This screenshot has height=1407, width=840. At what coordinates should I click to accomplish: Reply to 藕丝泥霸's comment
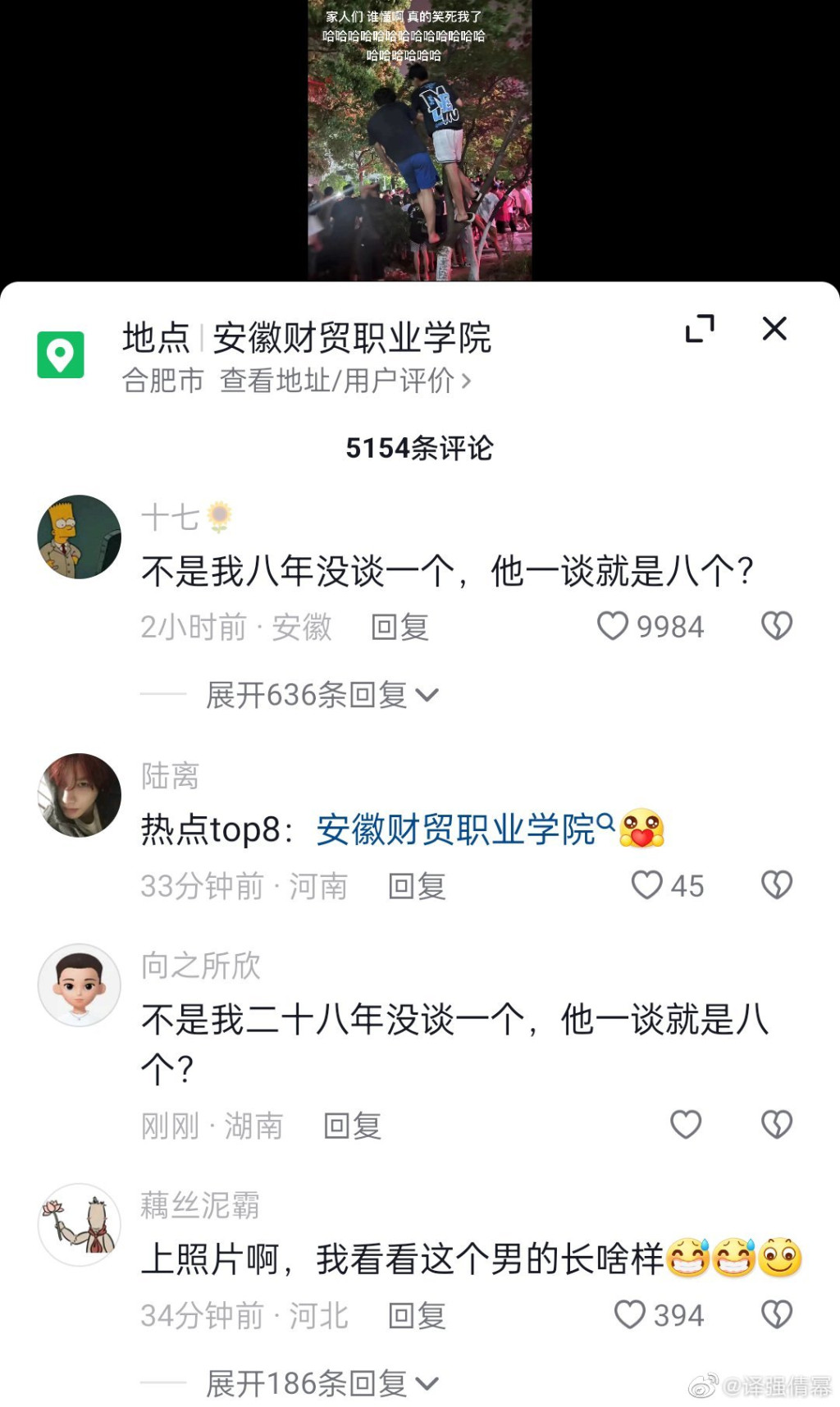pyautogui.click(x=417, y=1317)
